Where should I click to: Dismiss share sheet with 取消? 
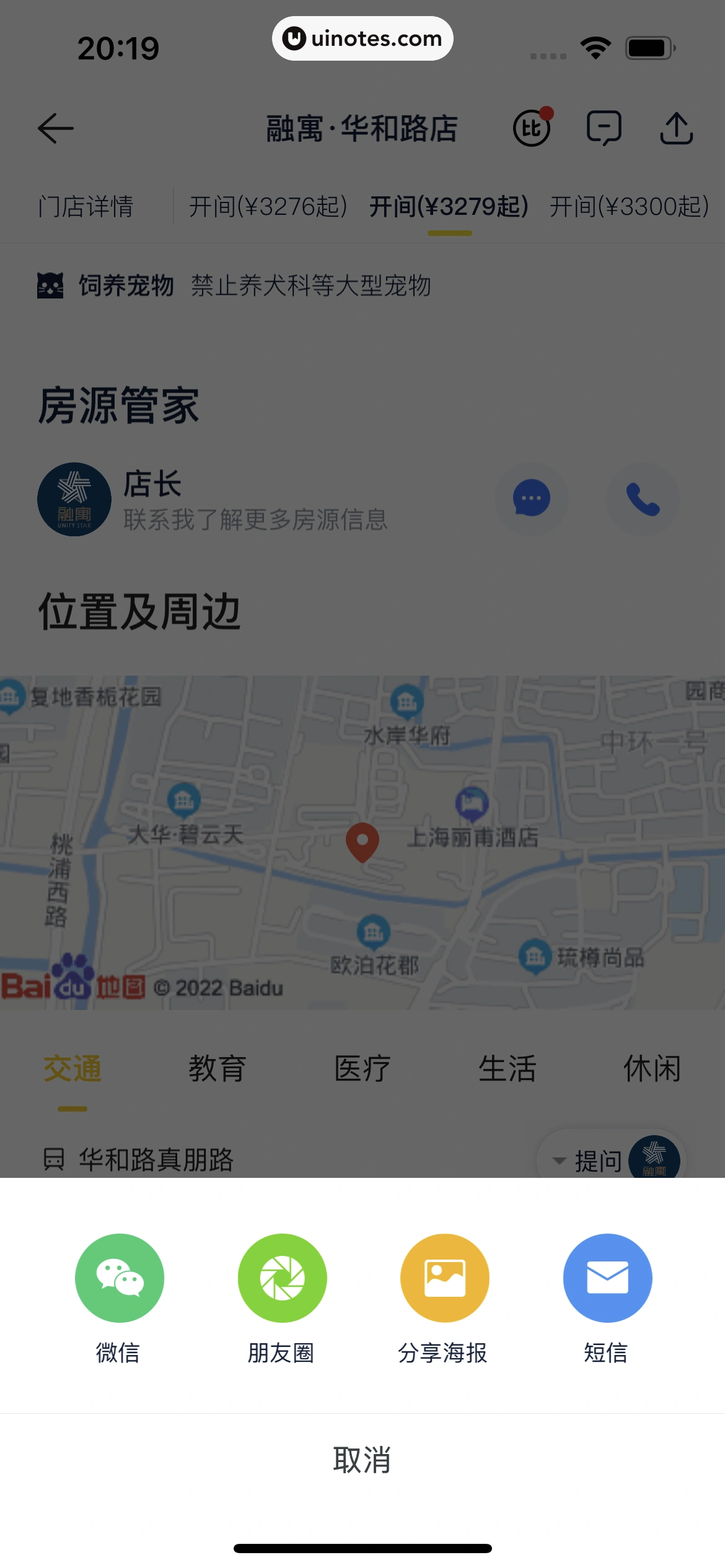coord(362,1460)
